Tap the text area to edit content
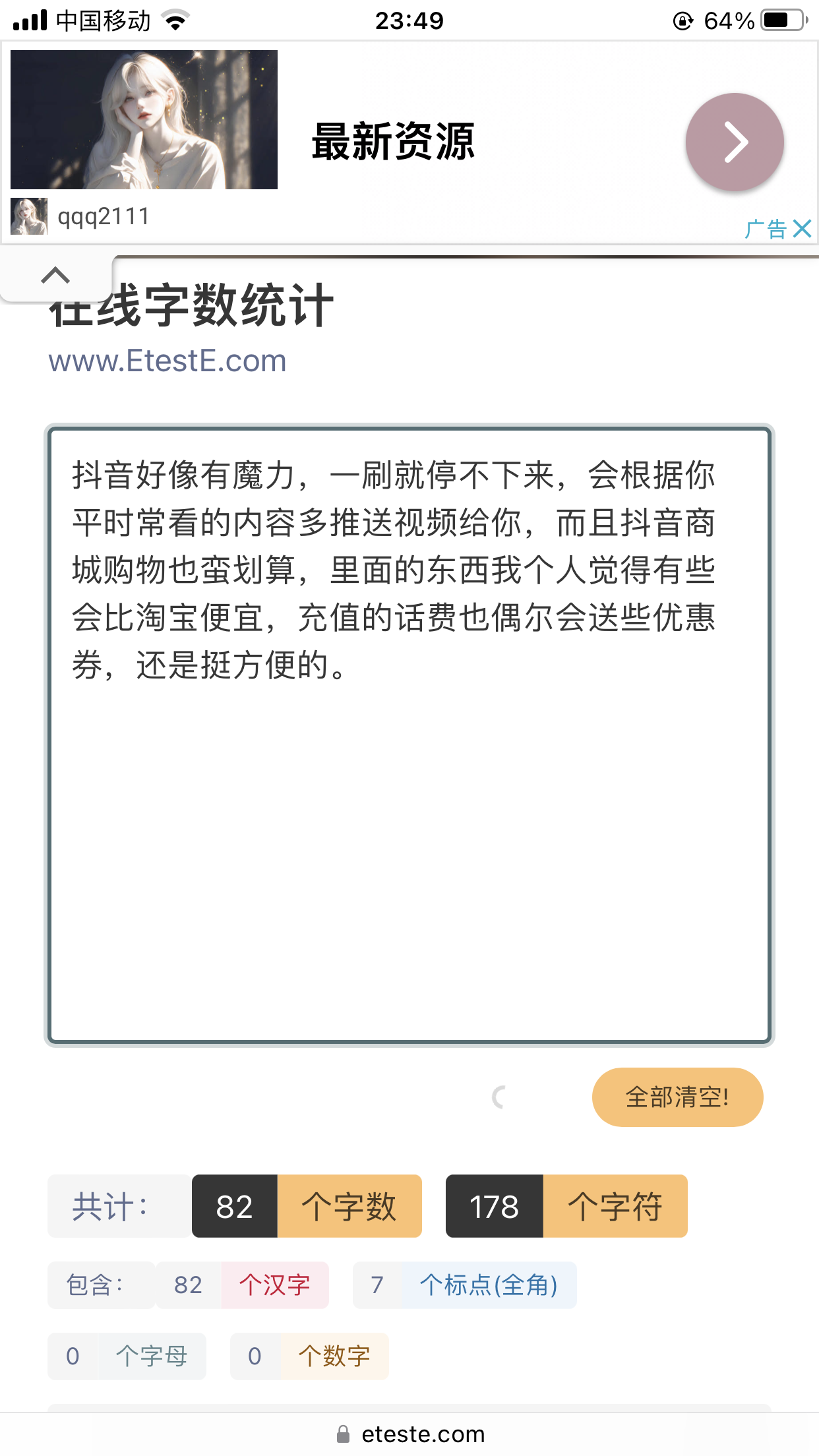 (x=409, y=735)
